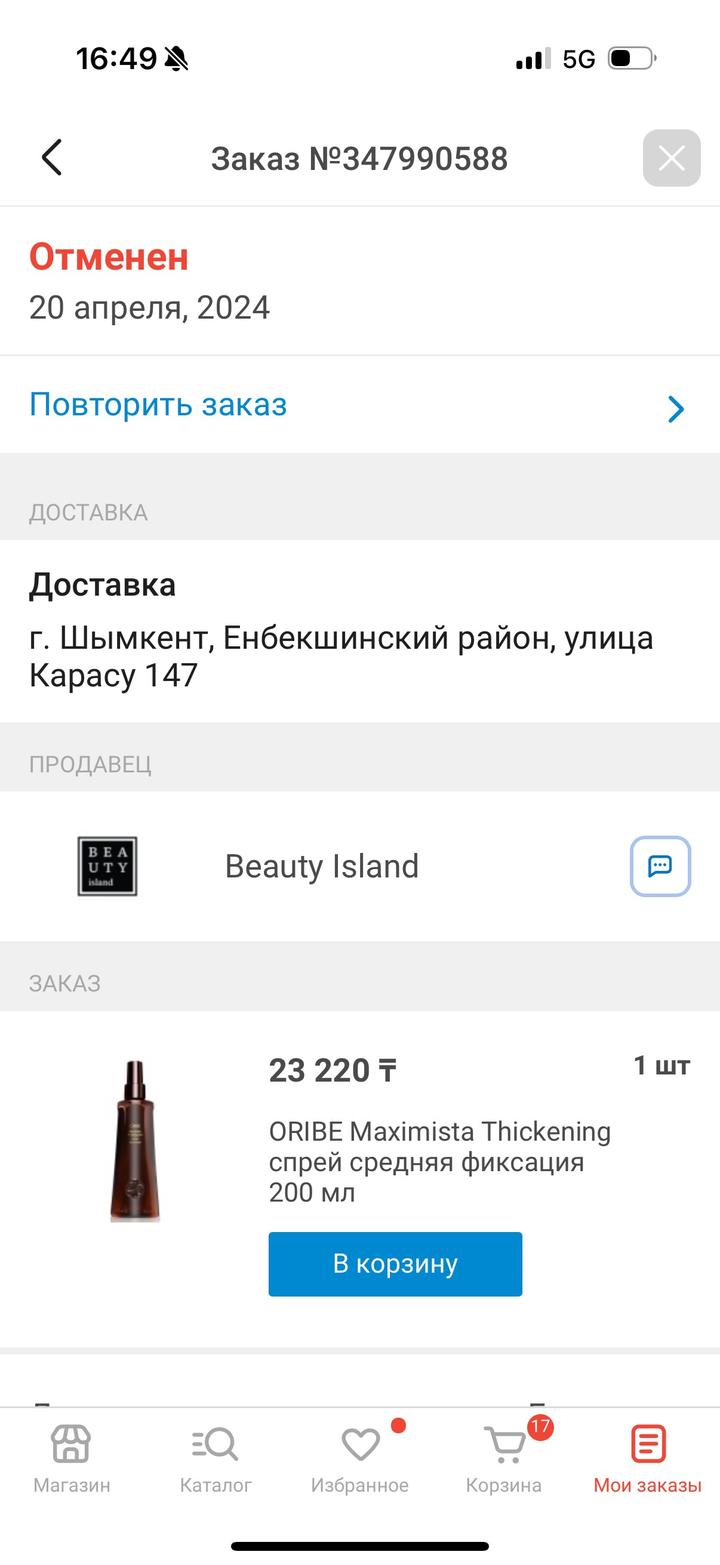This screenshot has height=1565, width=720.
Task: Open the Корзина tab
Action: [x=504, y=1459]
